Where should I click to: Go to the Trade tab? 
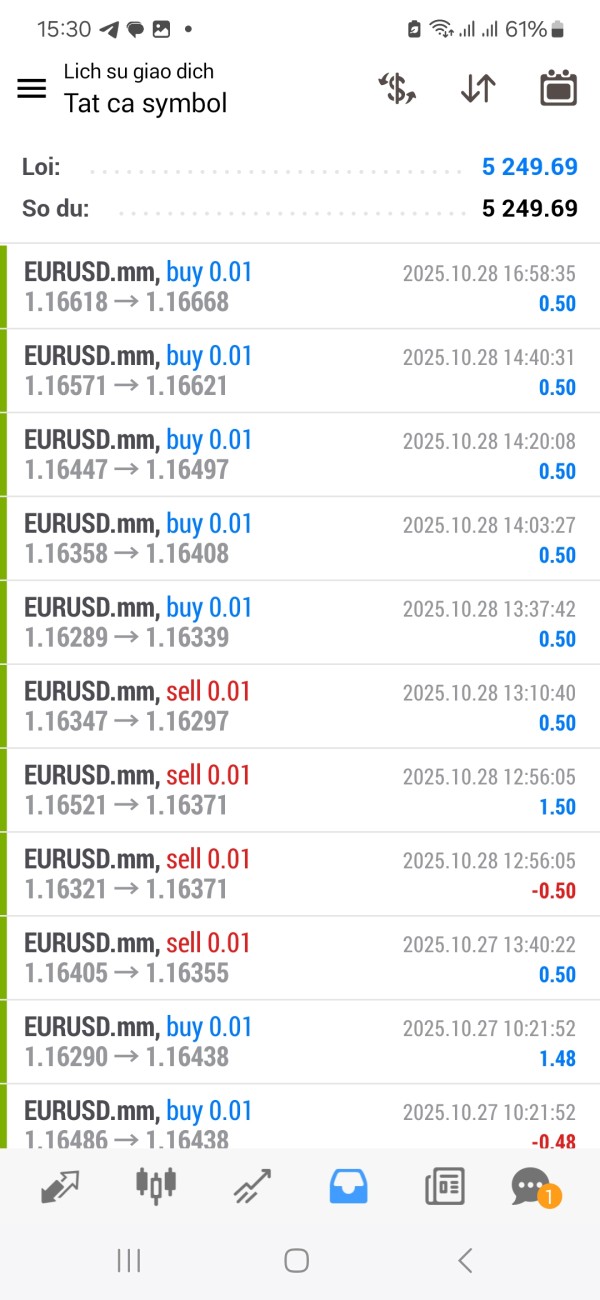coord(252,1186)
